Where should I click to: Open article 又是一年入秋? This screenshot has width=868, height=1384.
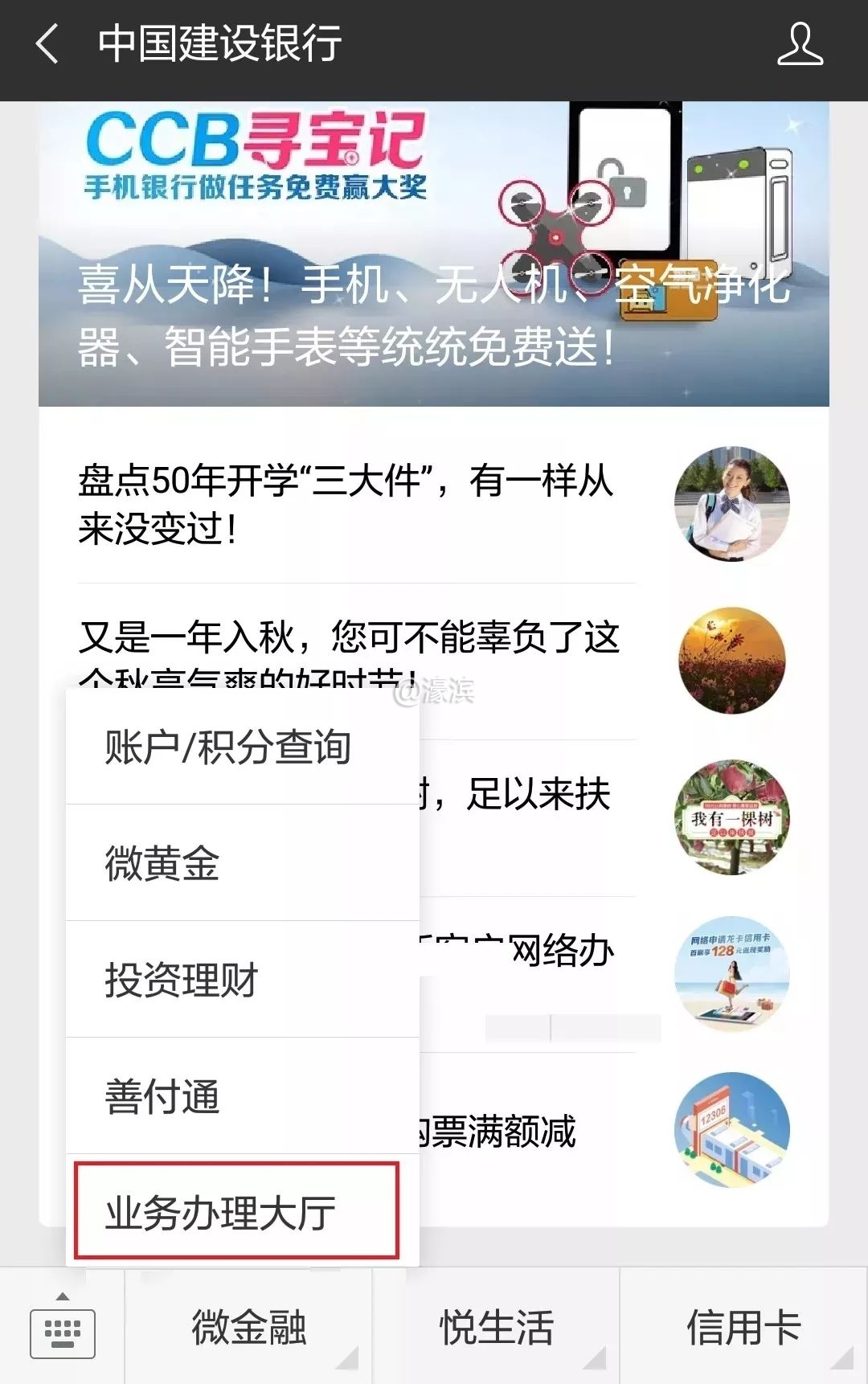(350, 639)
